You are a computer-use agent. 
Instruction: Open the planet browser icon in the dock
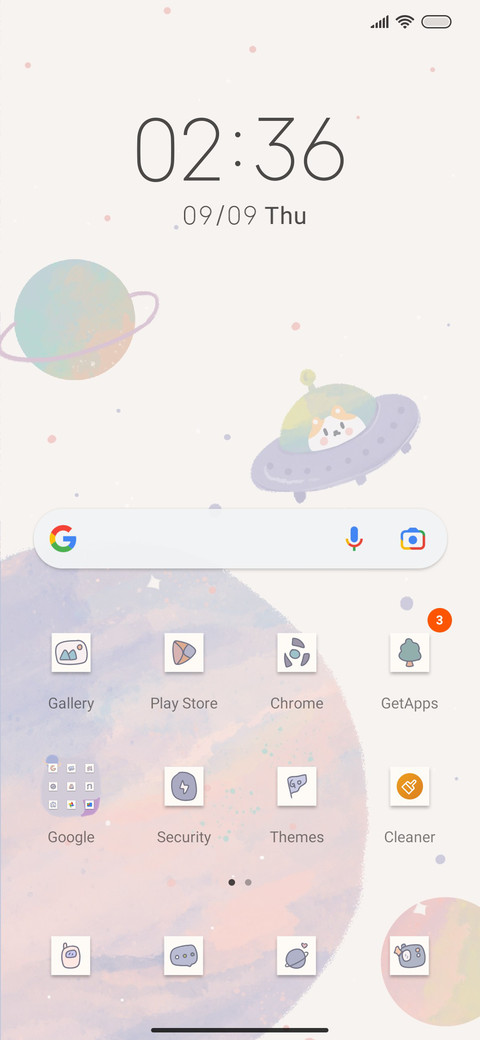pos(296,956)
